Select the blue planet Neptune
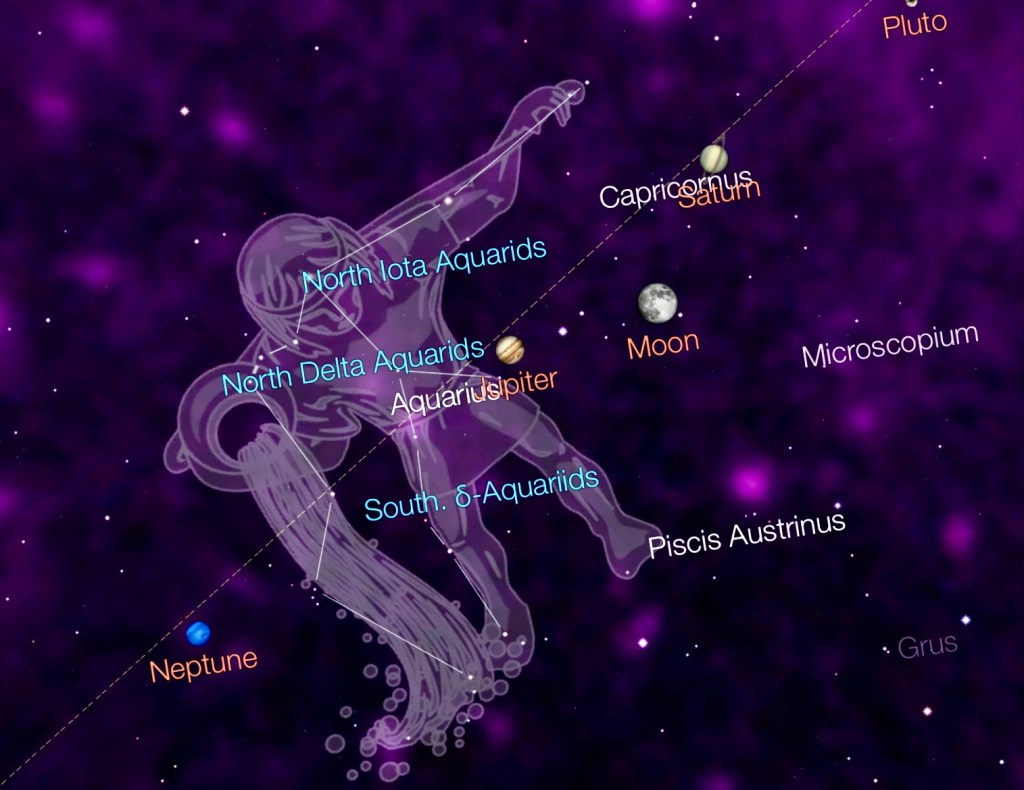The width and height of the screenshot is (1024, 790). point(198,633)
